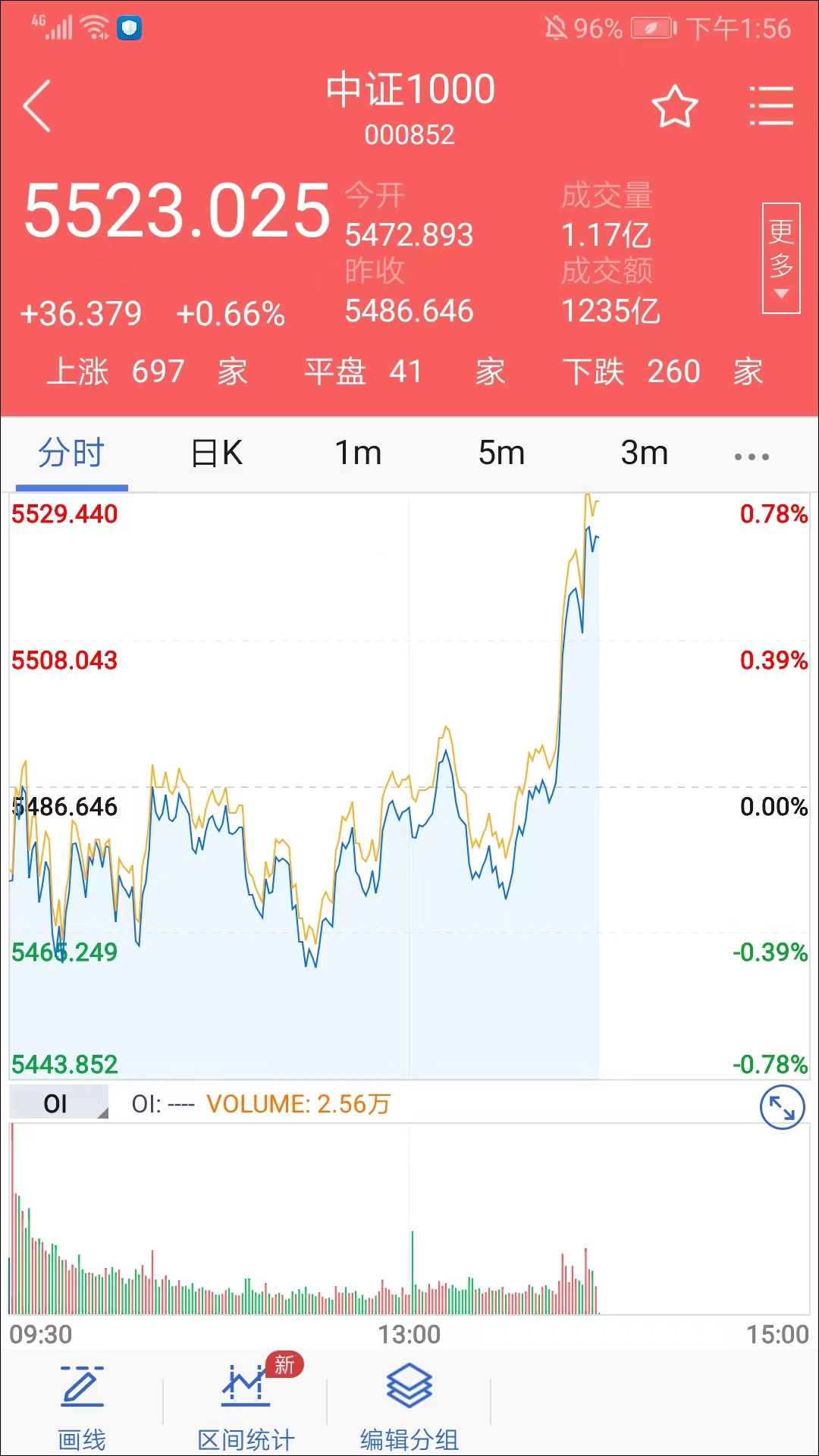Image resolution: width=819 pixels, height=1456 pixels.
Task: Open the list menu icon
Action: 771,106
